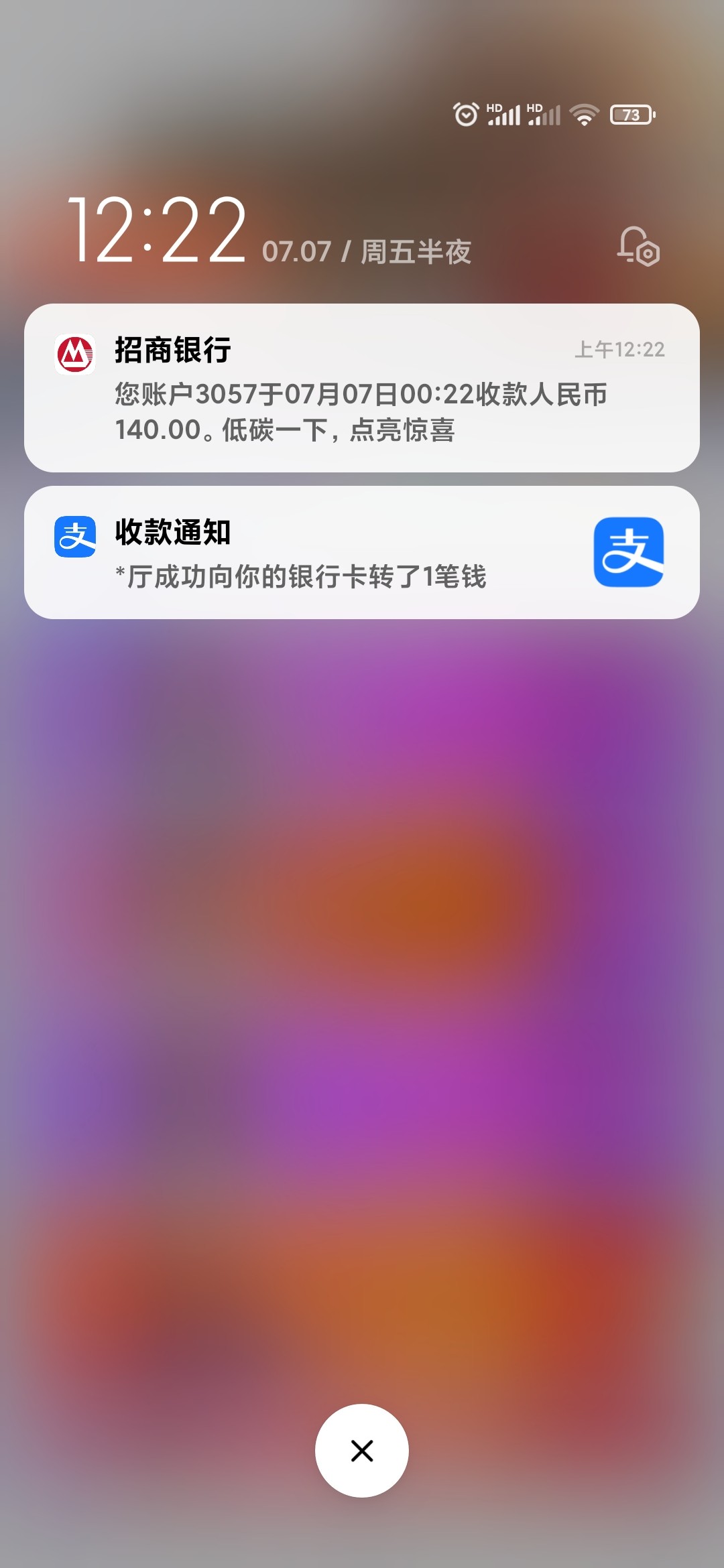This screenshot has width=724, height=1568.
Task: Clear all notifications with X button
Action: (x=362, y=1450)
